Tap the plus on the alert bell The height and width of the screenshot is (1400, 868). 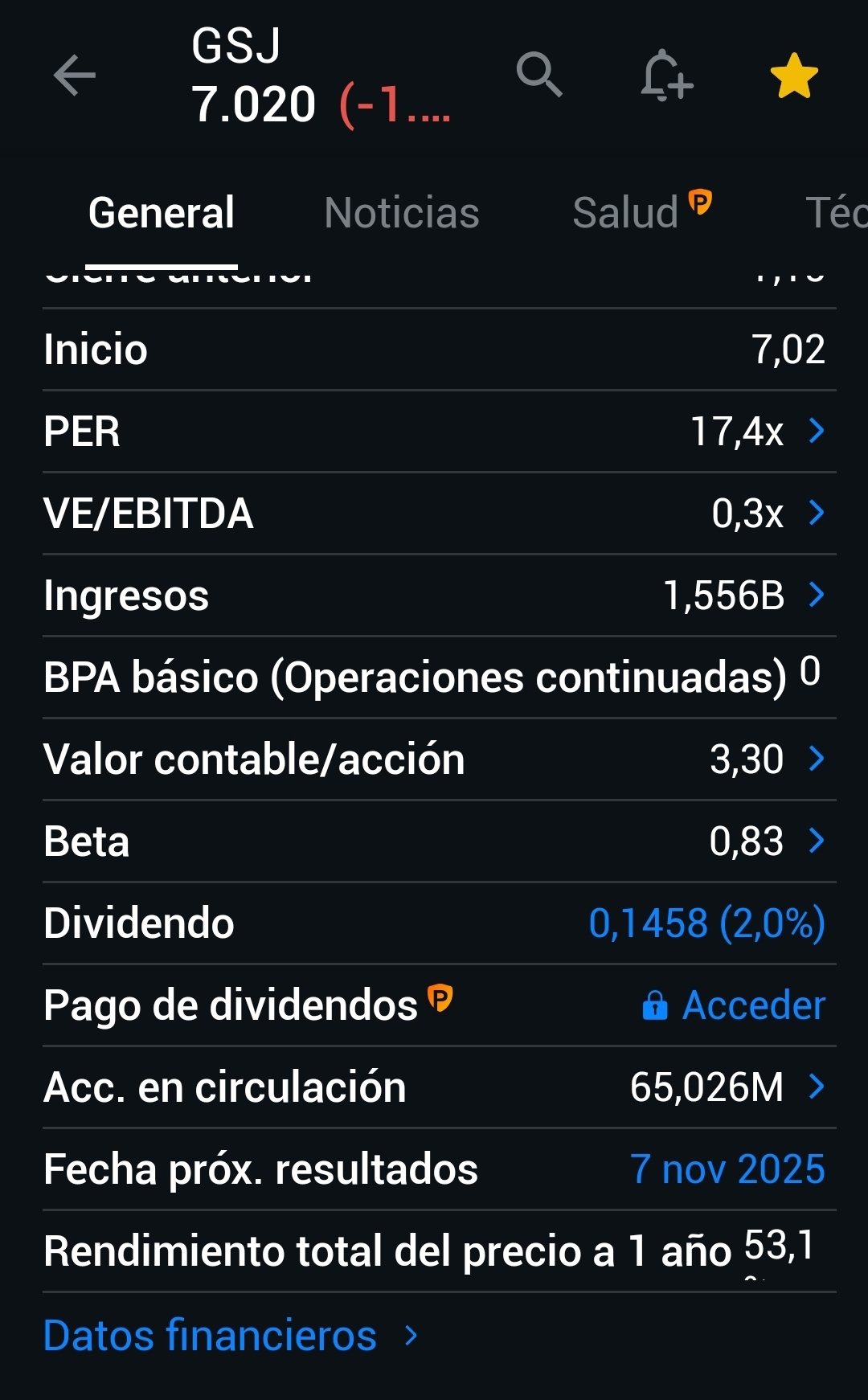tap(680, 86)
